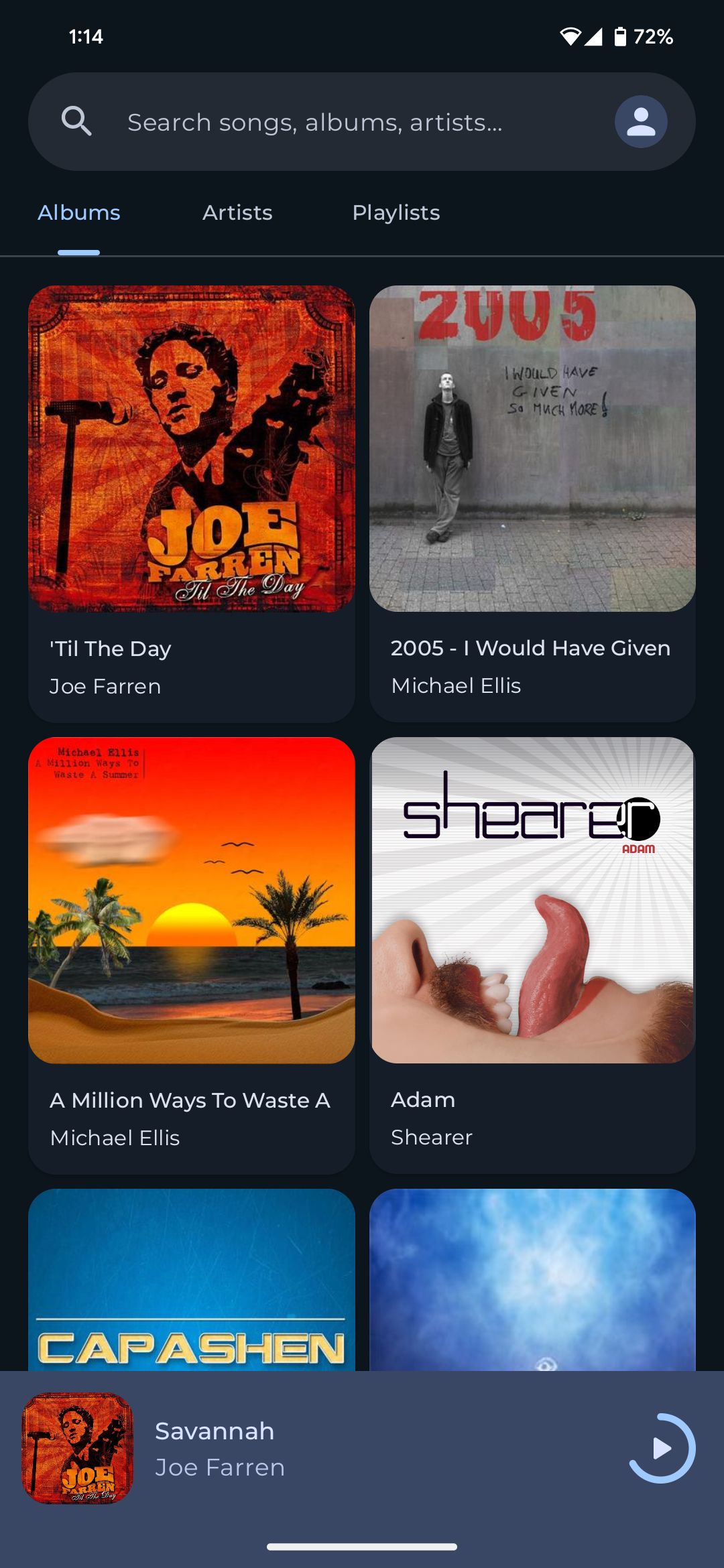The height and width of the screenshot is (1568, 724).
Task: Click the clock in the status bar
Action: coord(86,38)
